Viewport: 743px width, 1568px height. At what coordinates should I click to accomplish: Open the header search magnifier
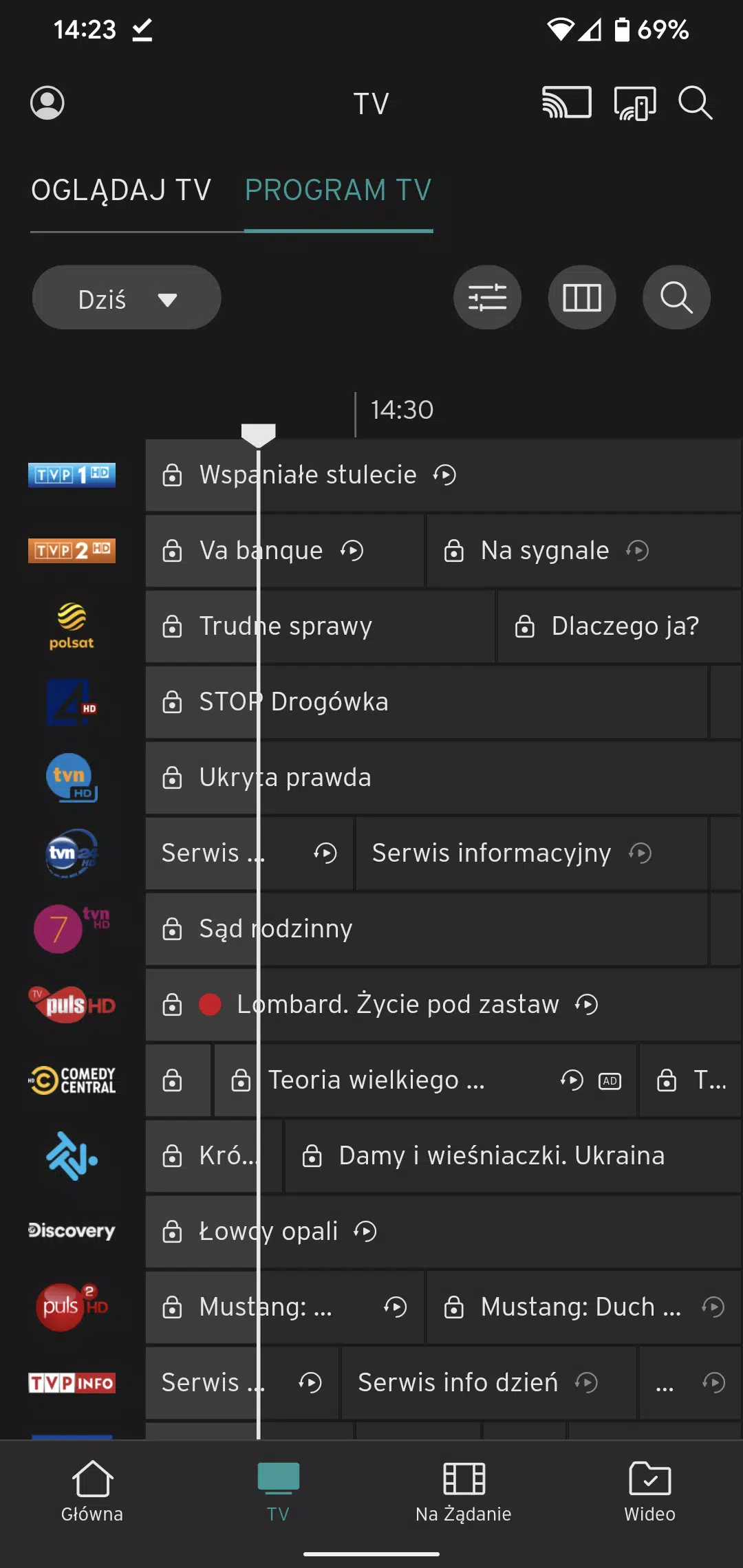click(696, 103)
